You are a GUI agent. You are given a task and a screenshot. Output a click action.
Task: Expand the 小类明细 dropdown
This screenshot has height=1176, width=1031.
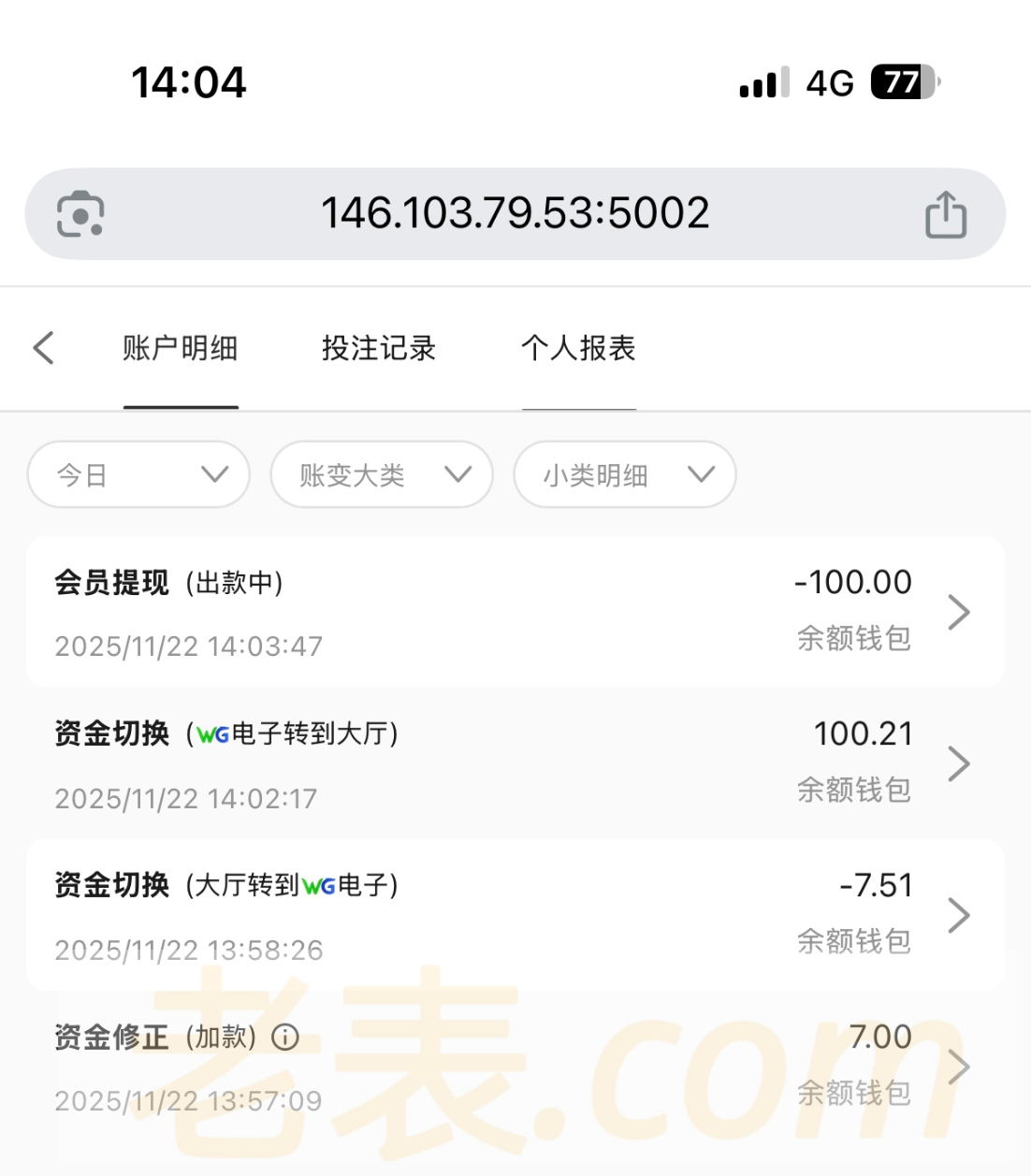click(x=625, y=474)
